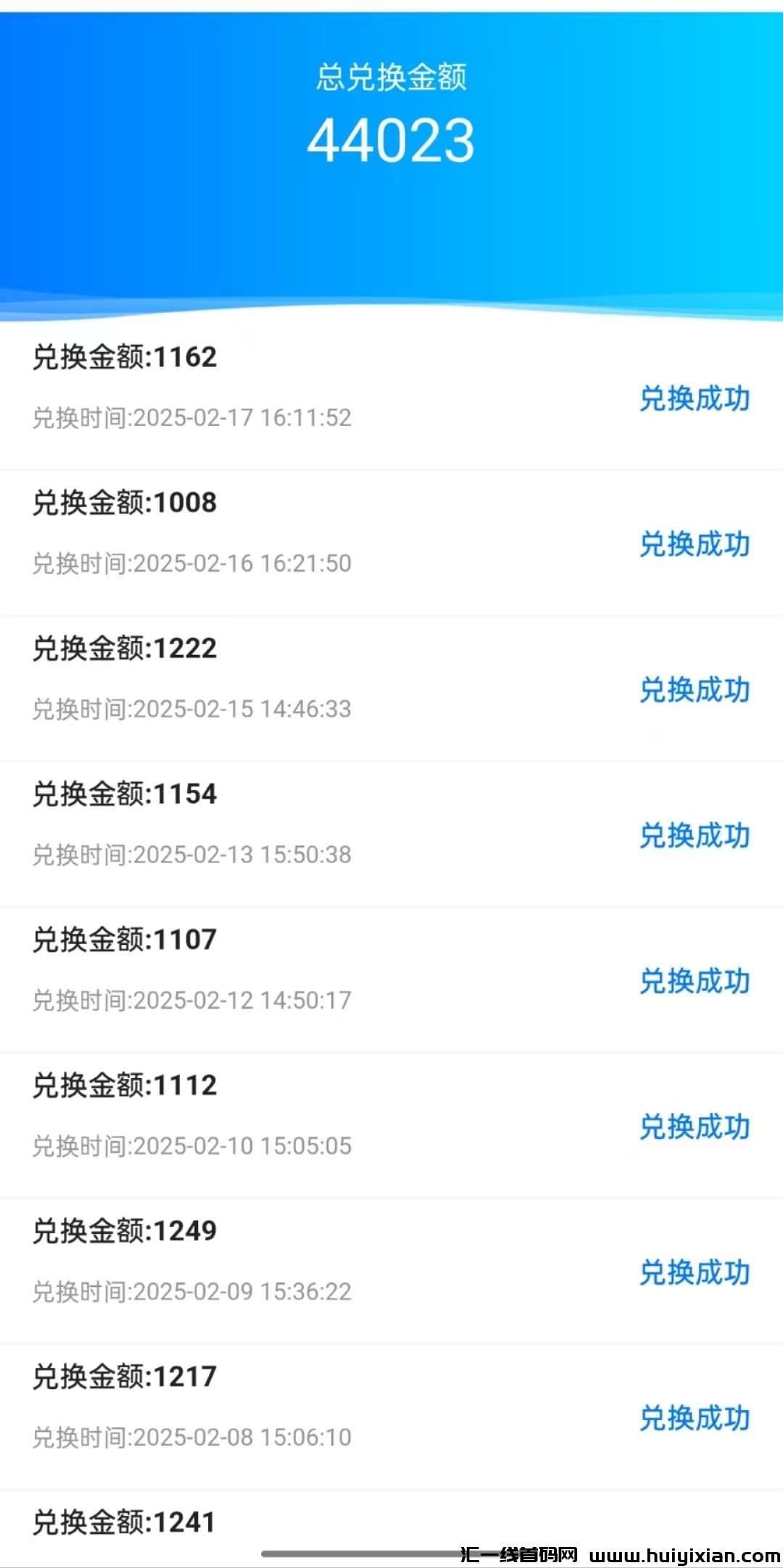Tap 兑换成功 status next to amount 1008
Image resolution: width=783 pixels, height=1568 pixels.
point(694,546)
